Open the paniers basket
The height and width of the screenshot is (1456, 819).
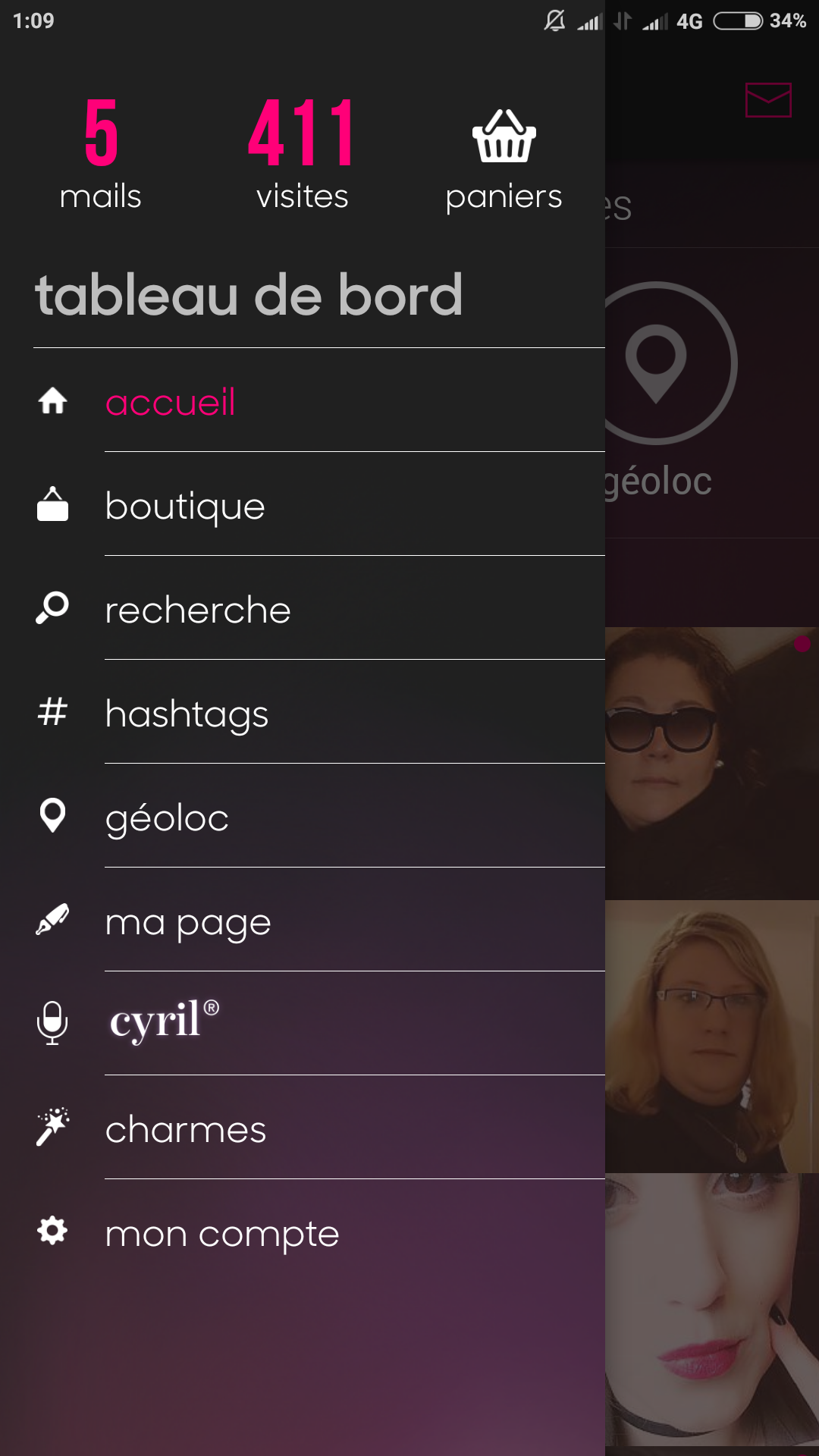[x=504, y=161]
